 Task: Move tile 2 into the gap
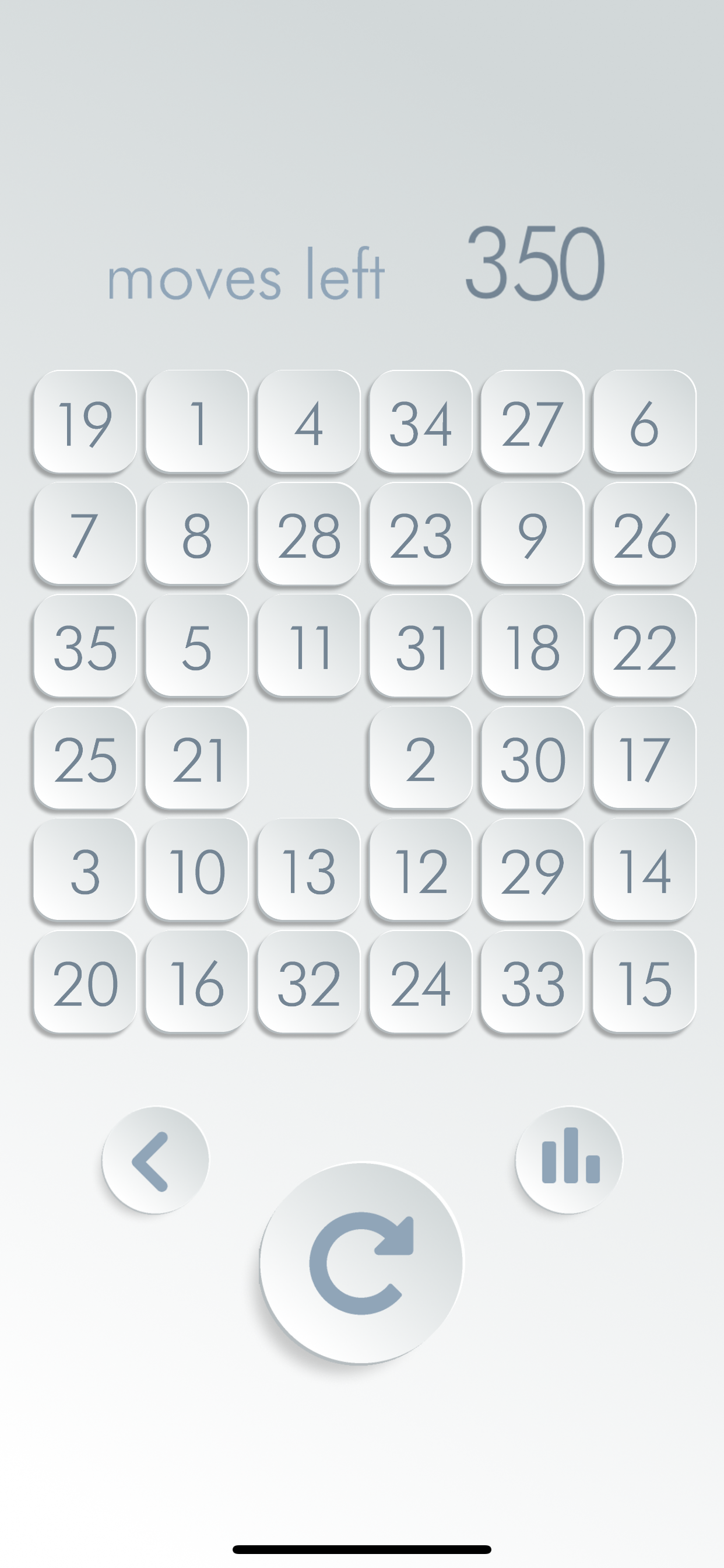[420, 757]
